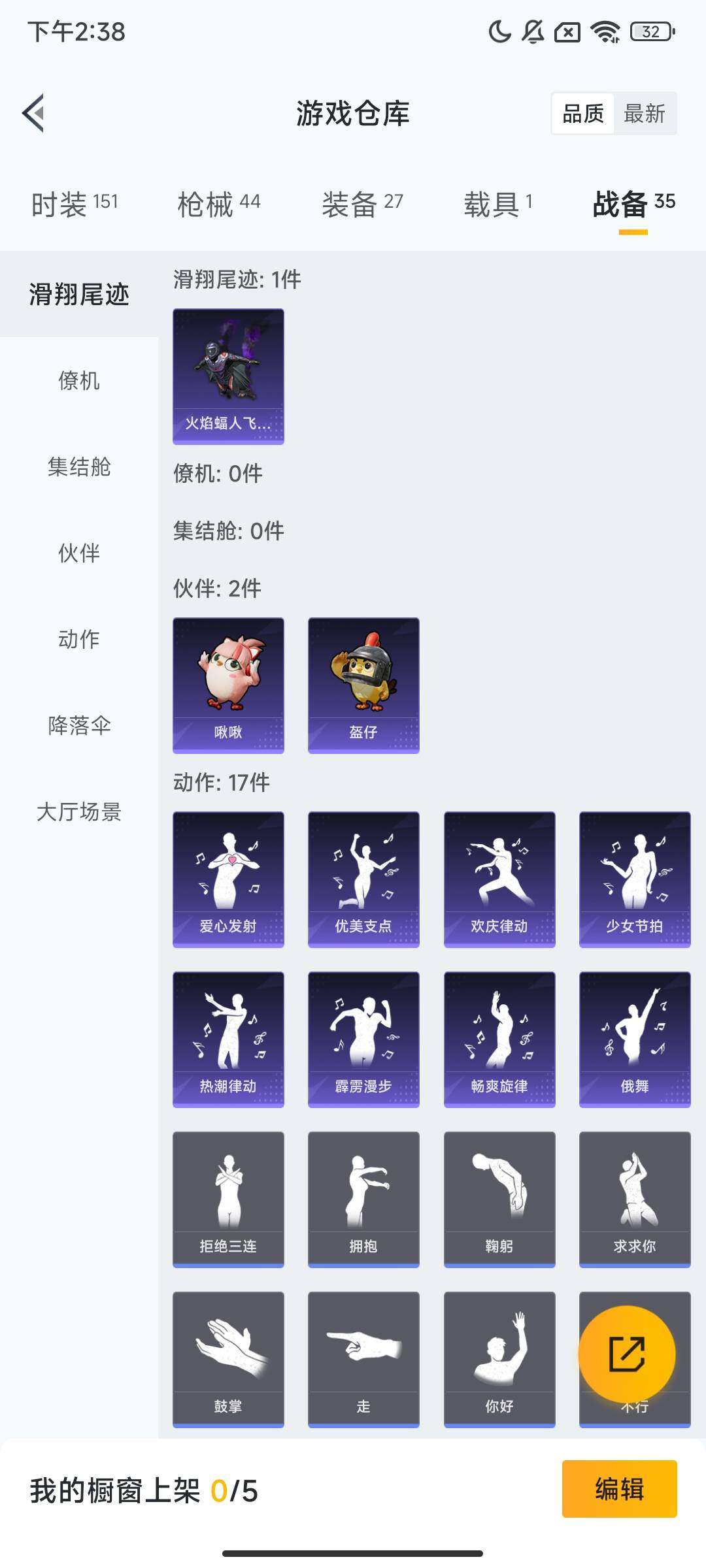
Task: Jump to 集结舱 category in sidebar
Action: click(79, 466)
